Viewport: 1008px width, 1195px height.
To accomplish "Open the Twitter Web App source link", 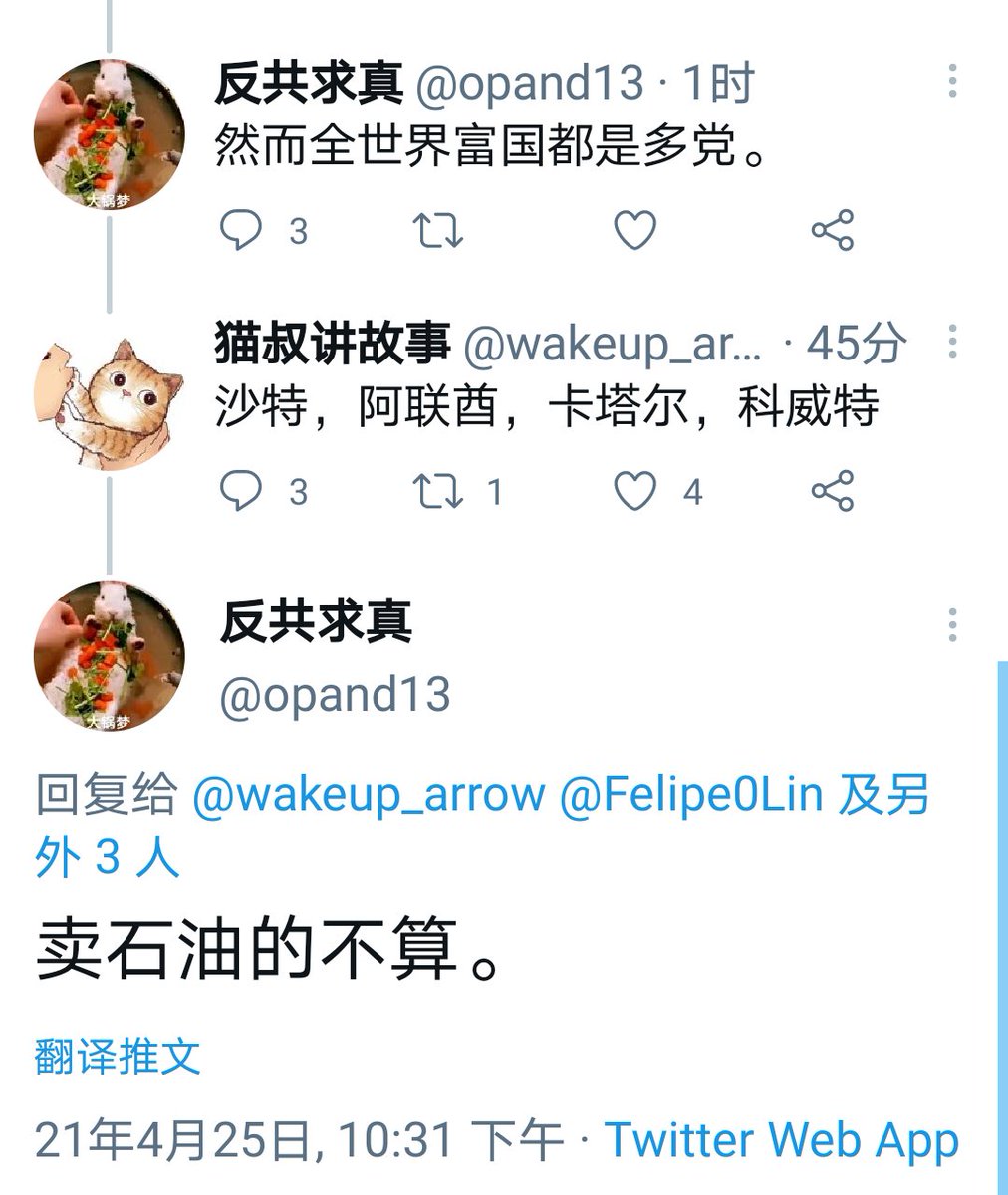I will click(x=781, y=1140).
